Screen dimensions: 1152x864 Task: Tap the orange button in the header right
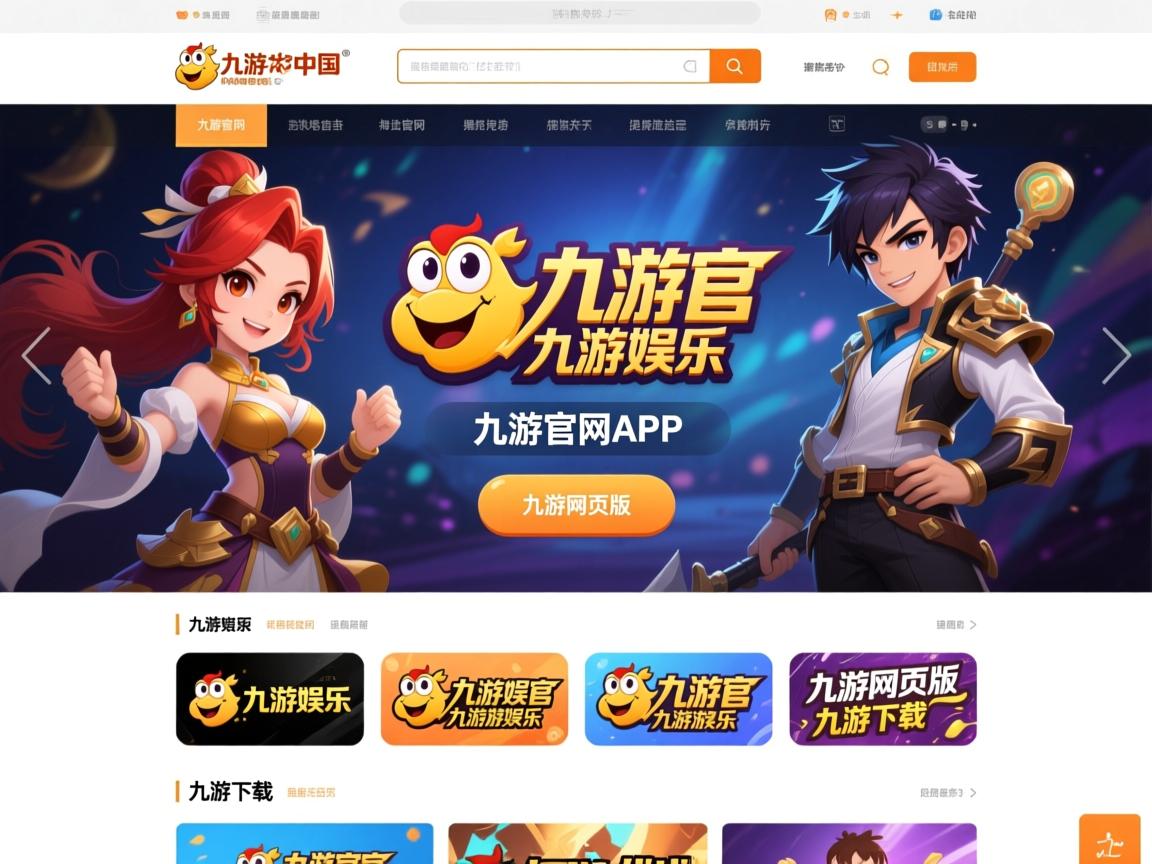pyautogui.click(x=942, y=67)
